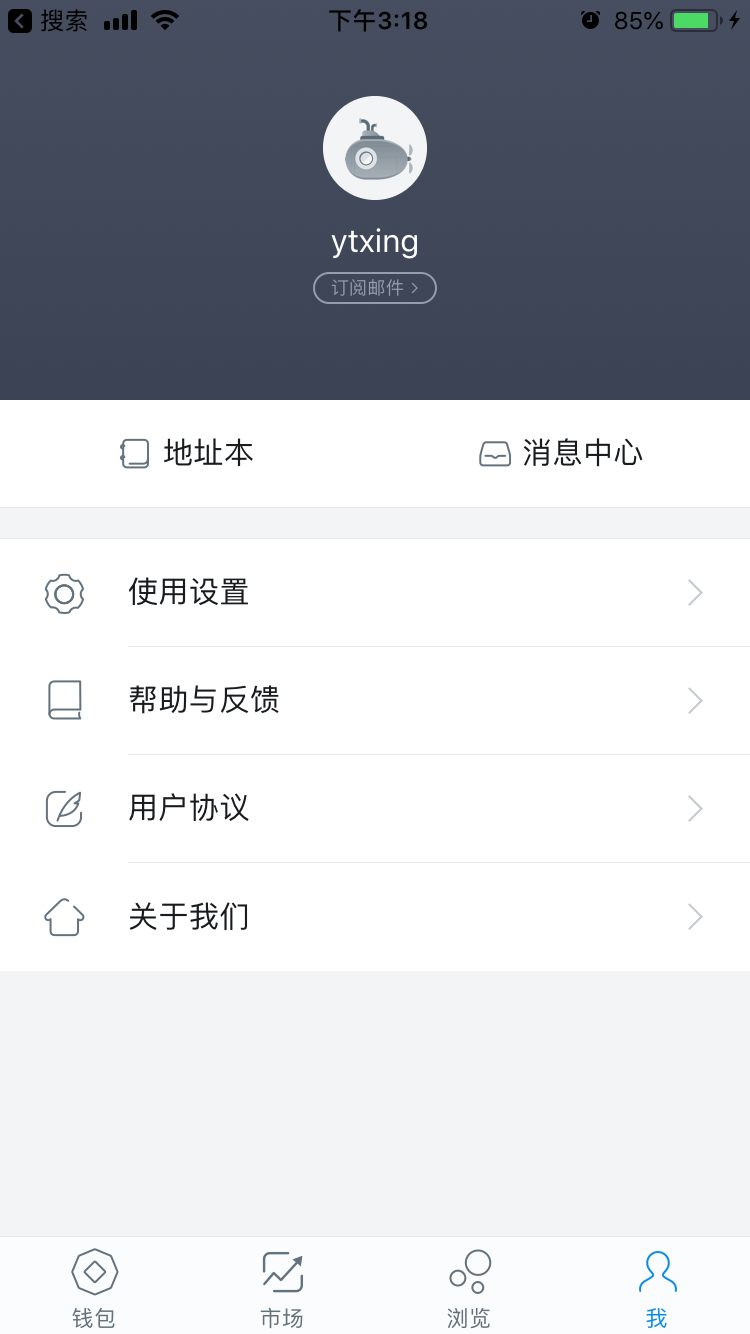Expand the 帮助与反馈 row chevron
The image size is (750, 1334).
point(695,700)
